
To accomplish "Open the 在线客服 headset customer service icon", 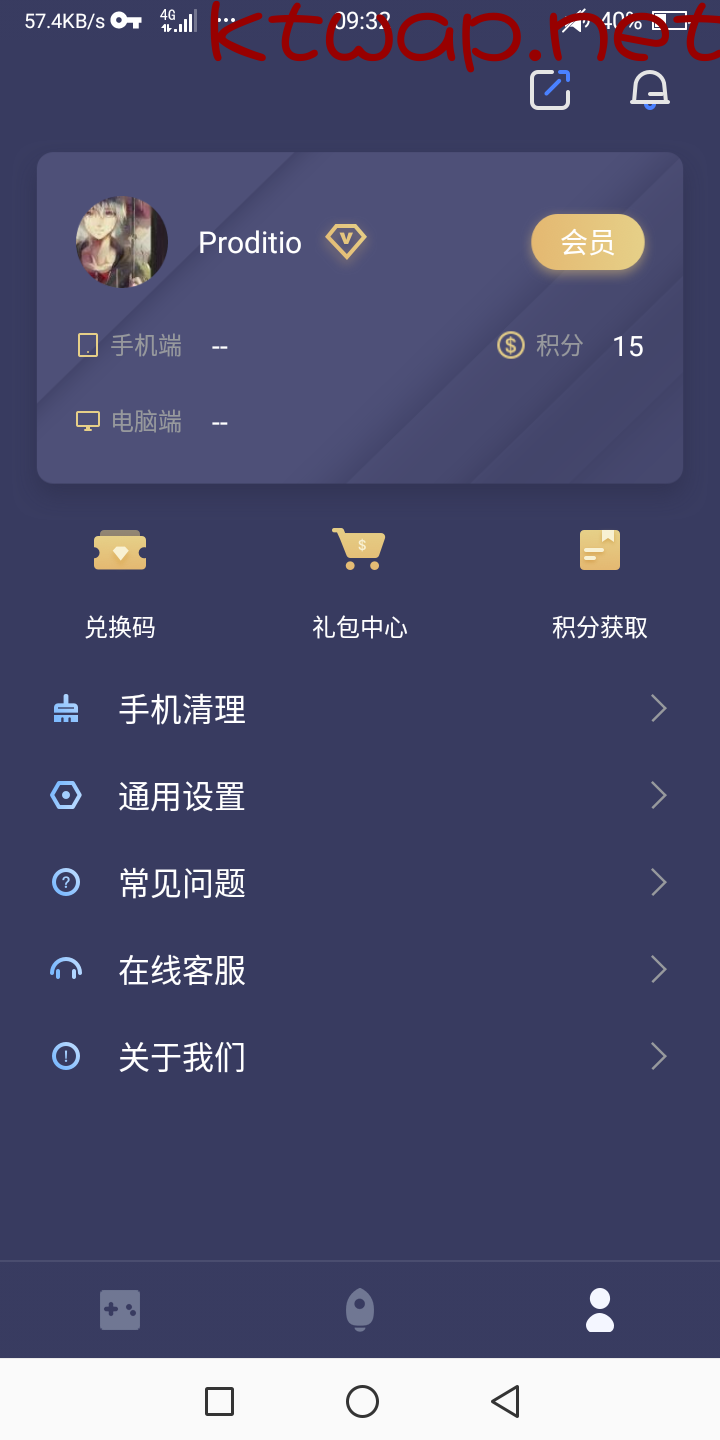I will coord(66,969).
